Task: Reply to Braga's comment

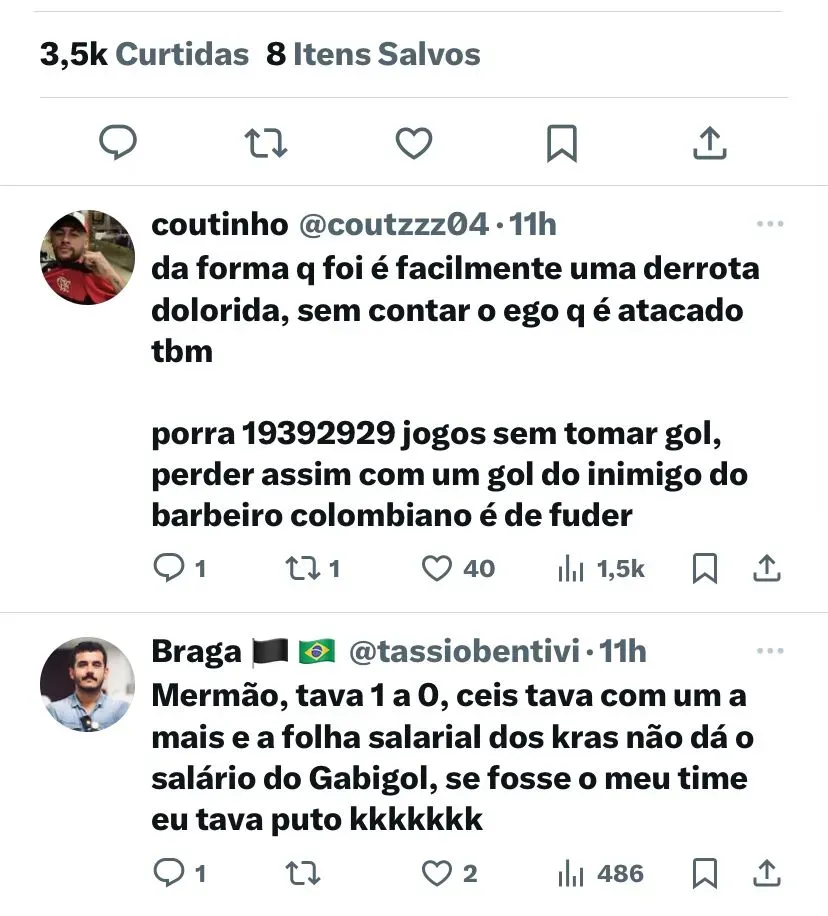Action: coord(166,873)
